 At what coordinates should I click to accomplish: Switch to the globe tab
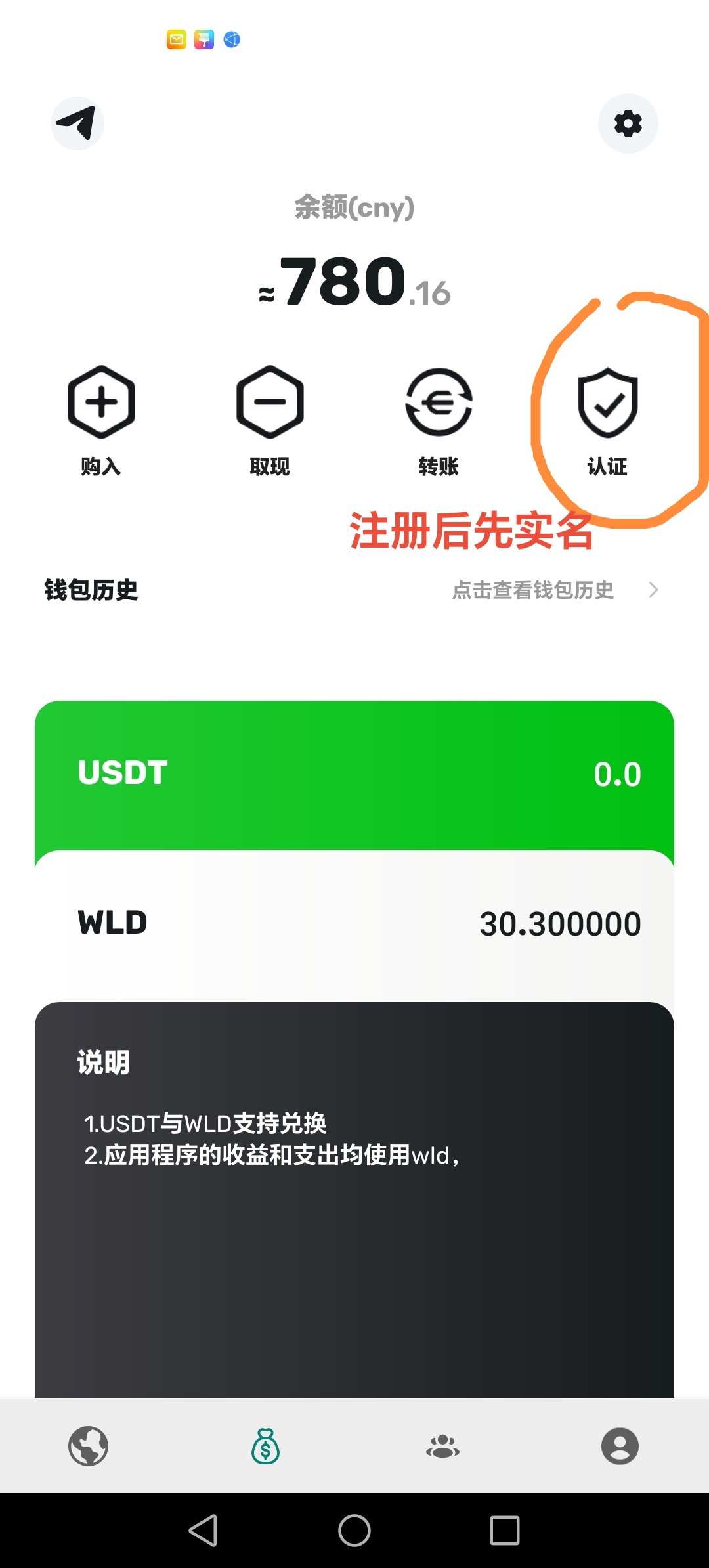(x=89, y=1446)
